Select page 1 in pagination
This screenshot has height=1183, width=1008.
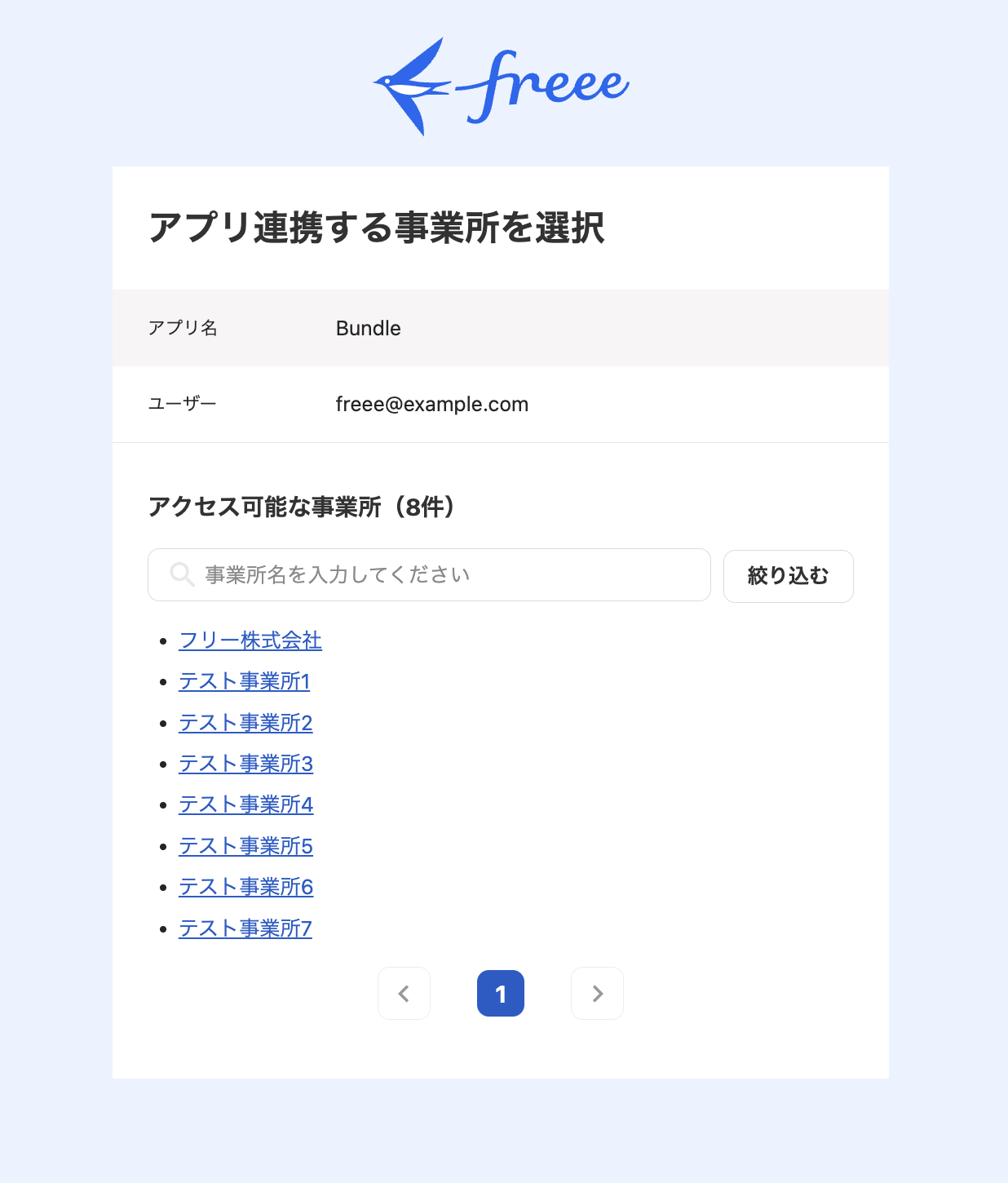pos(501,993)
